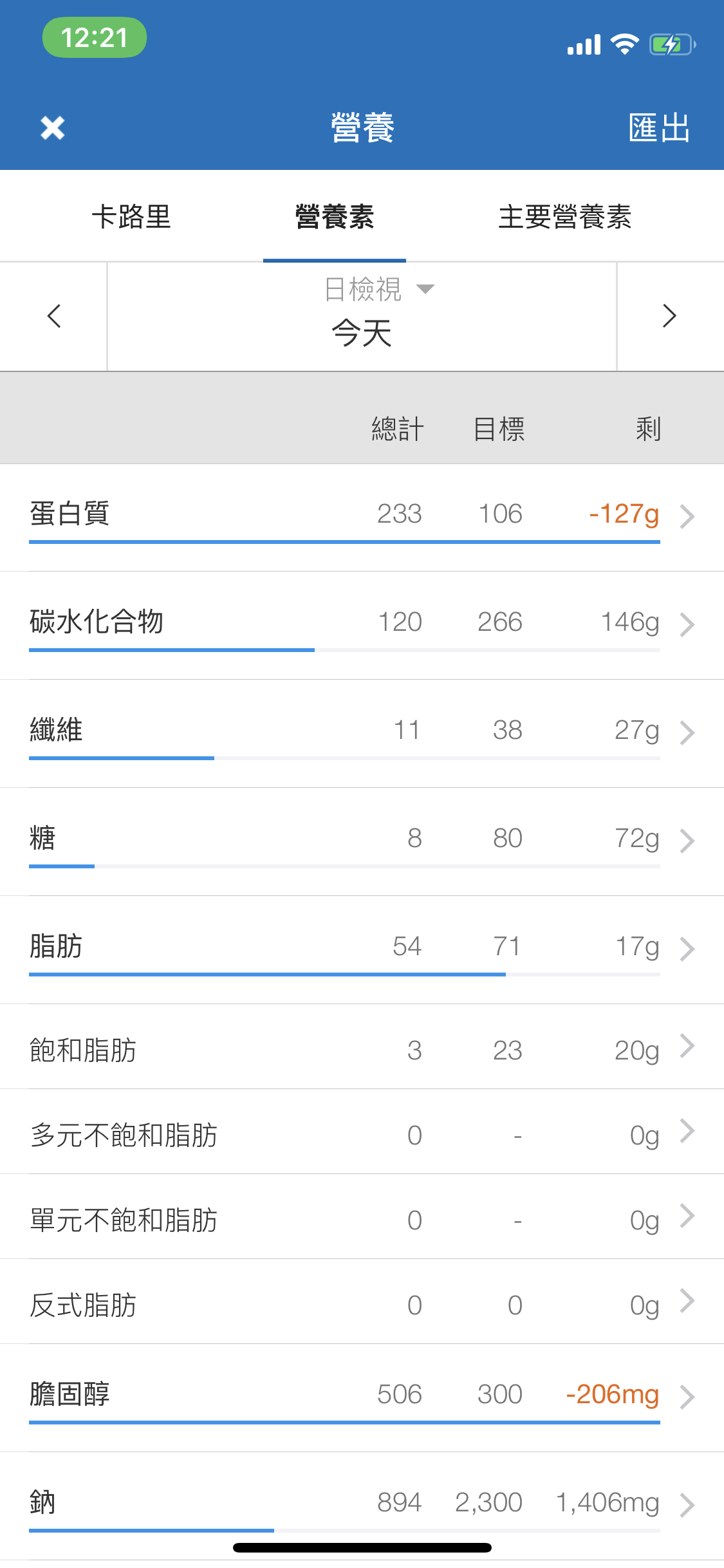The image size is (724, 1568).
Task: Open the 日檢視 view dropdown
Action: 380,289
